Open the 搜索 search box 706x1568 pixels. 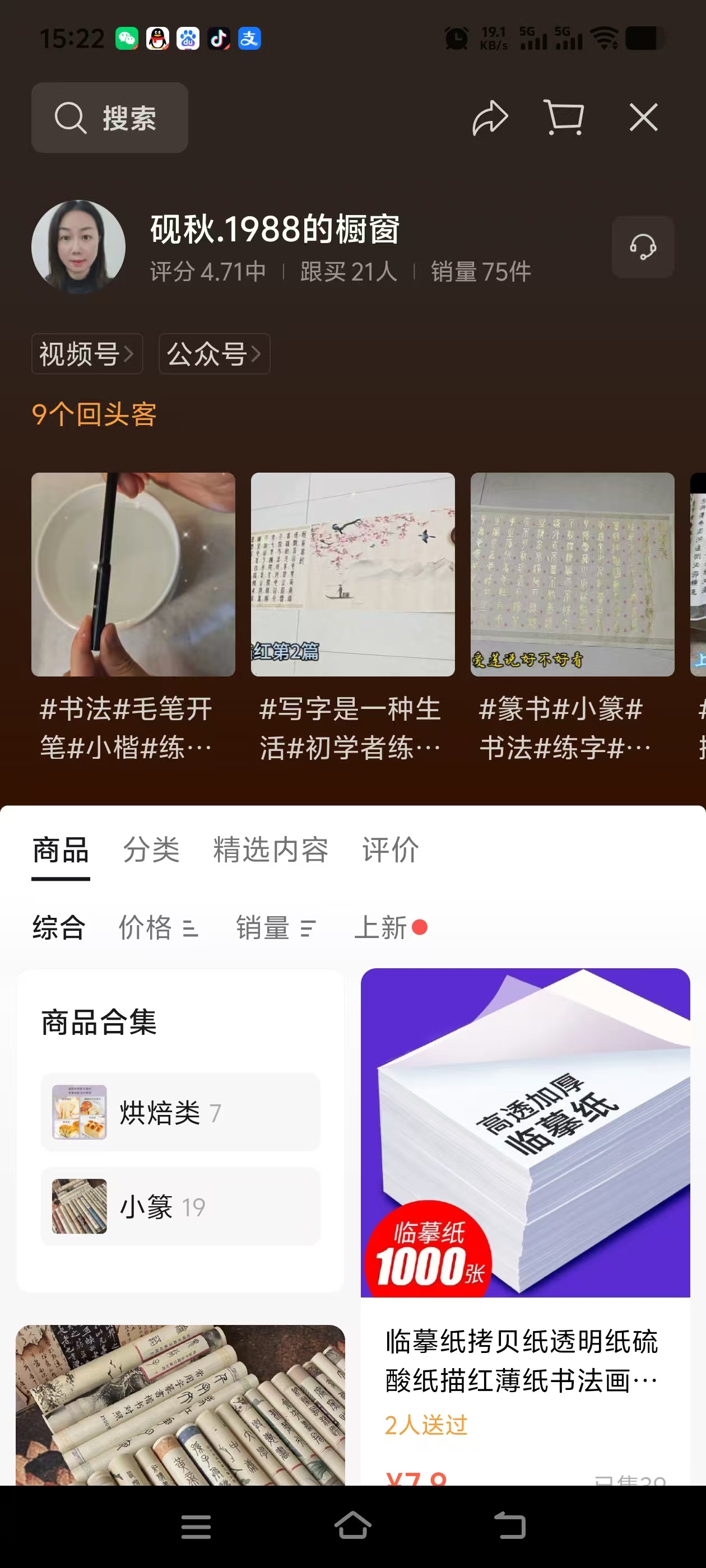click(x=110, y=118)
